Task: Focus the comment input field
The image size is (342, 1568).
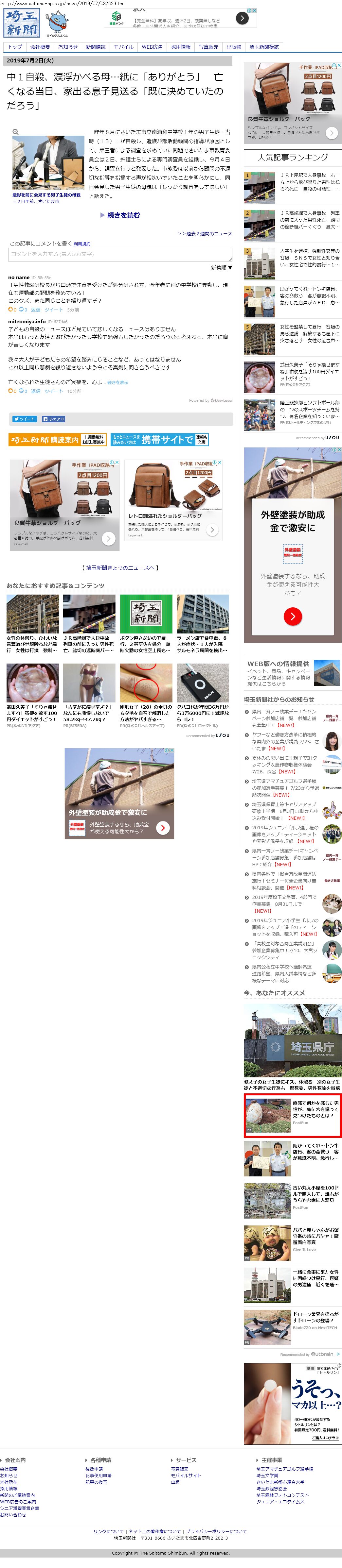Action: coord(120,254)
